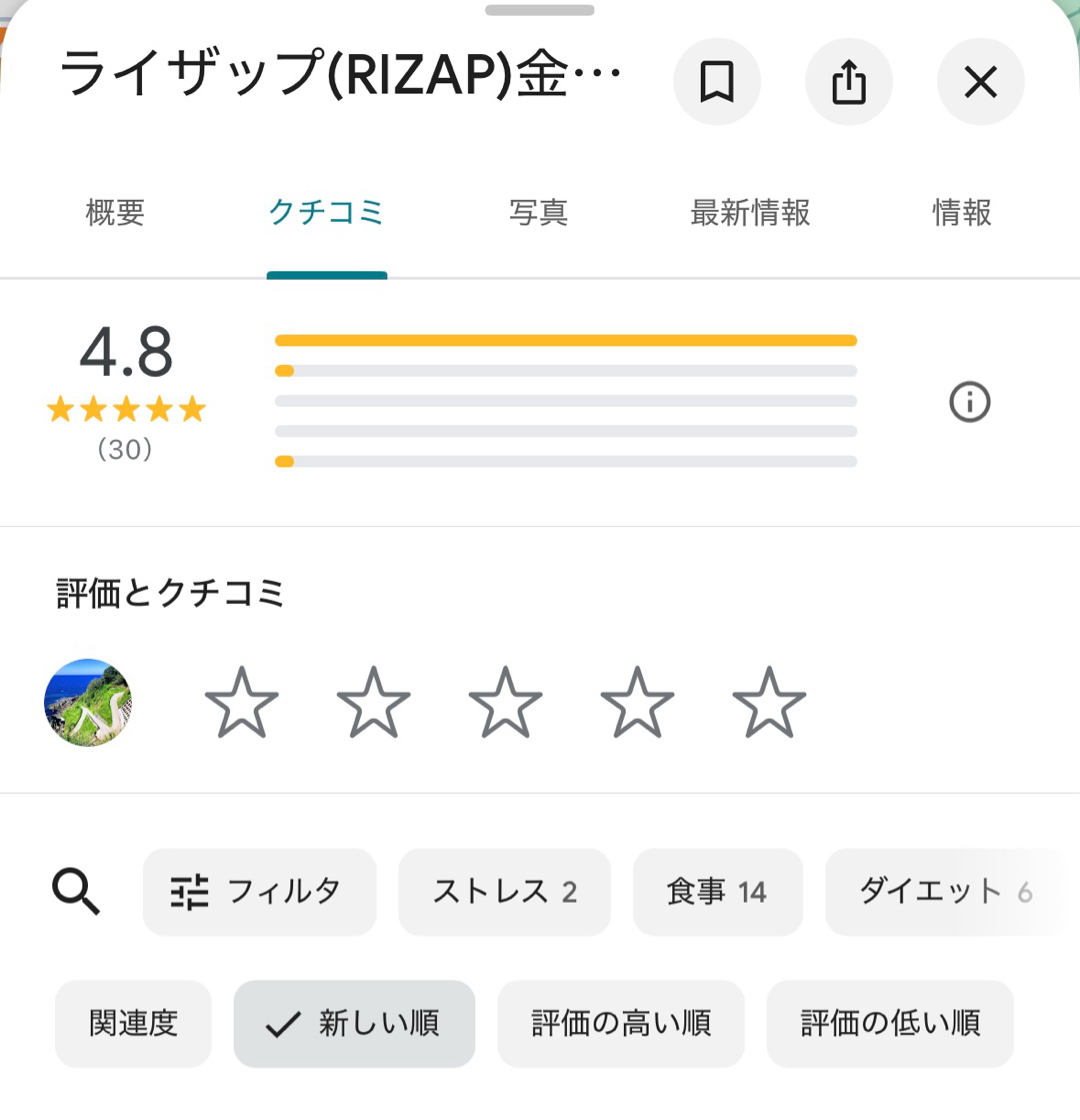Share the RIZAP place listing

pyautogui.click(x=848, y=82)
